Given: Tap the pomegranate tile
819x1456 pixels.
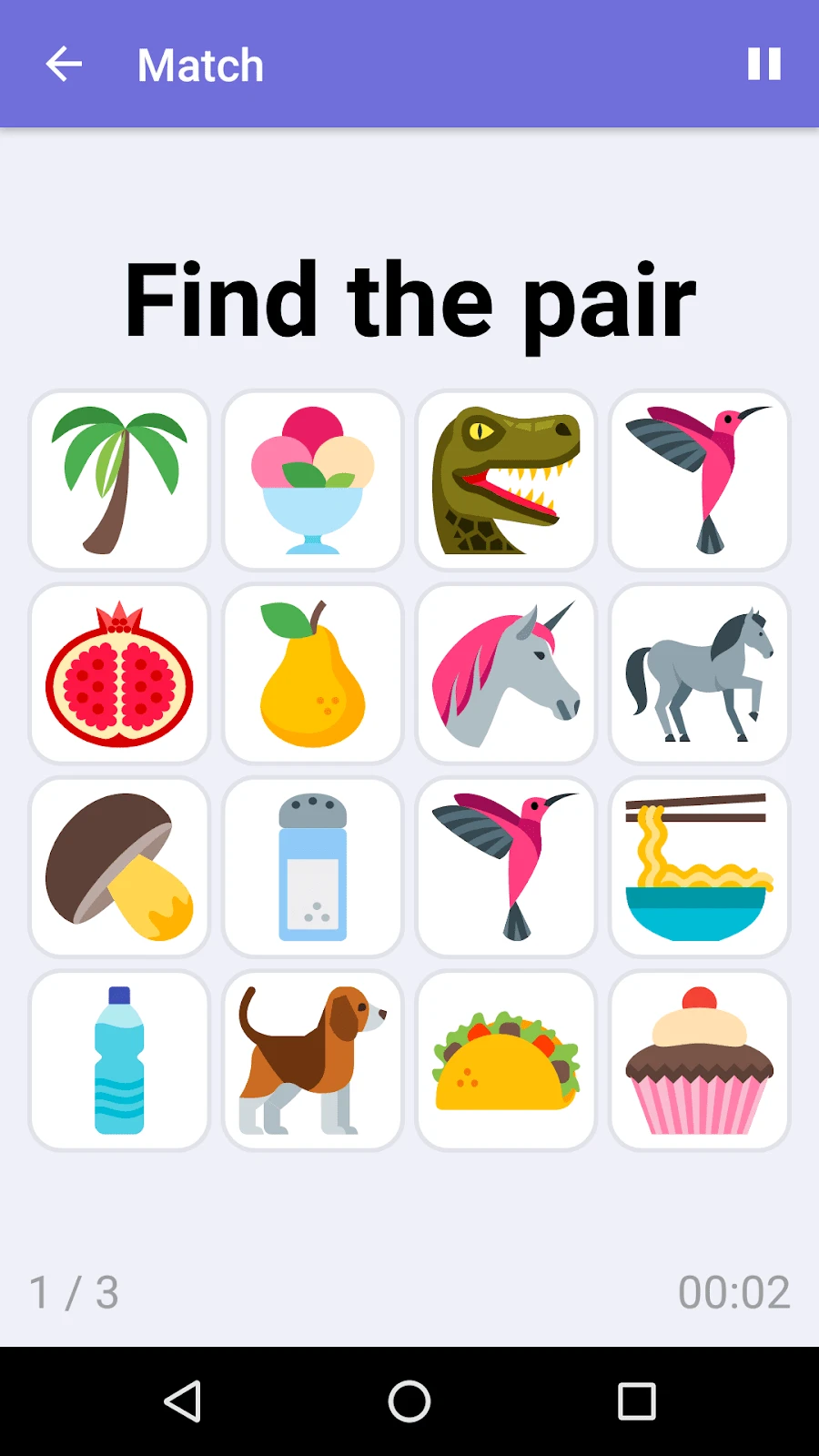Looking at the screenshot, I should click(x=119, y=673).
